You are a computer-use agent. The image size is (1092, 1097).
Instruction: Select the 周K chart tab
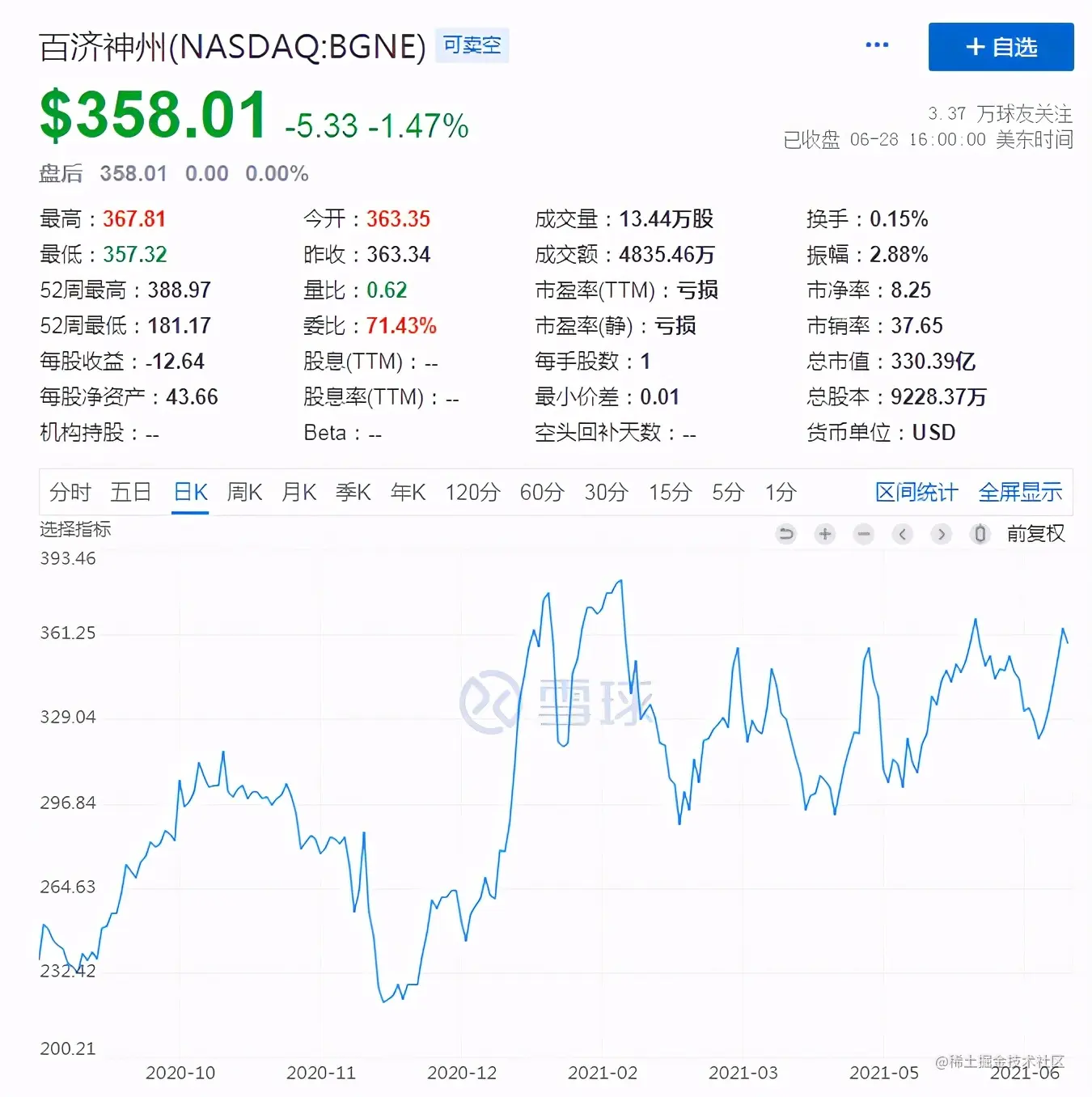tap(244, 492)
